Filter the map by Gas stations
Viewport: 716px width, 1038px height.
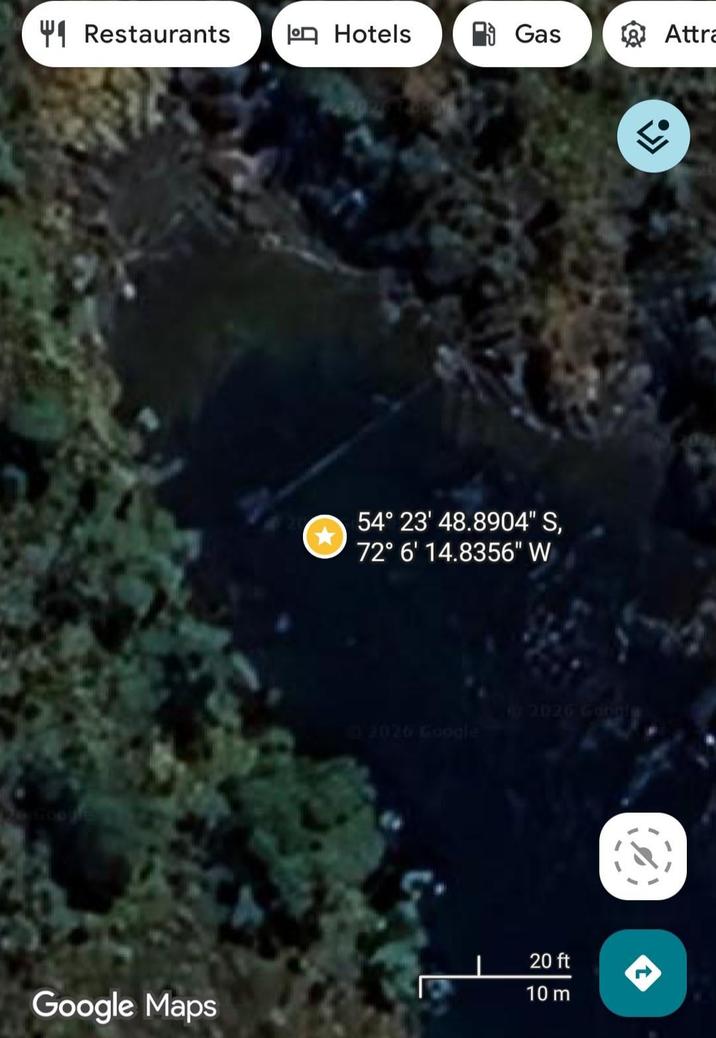pos(521,34)
